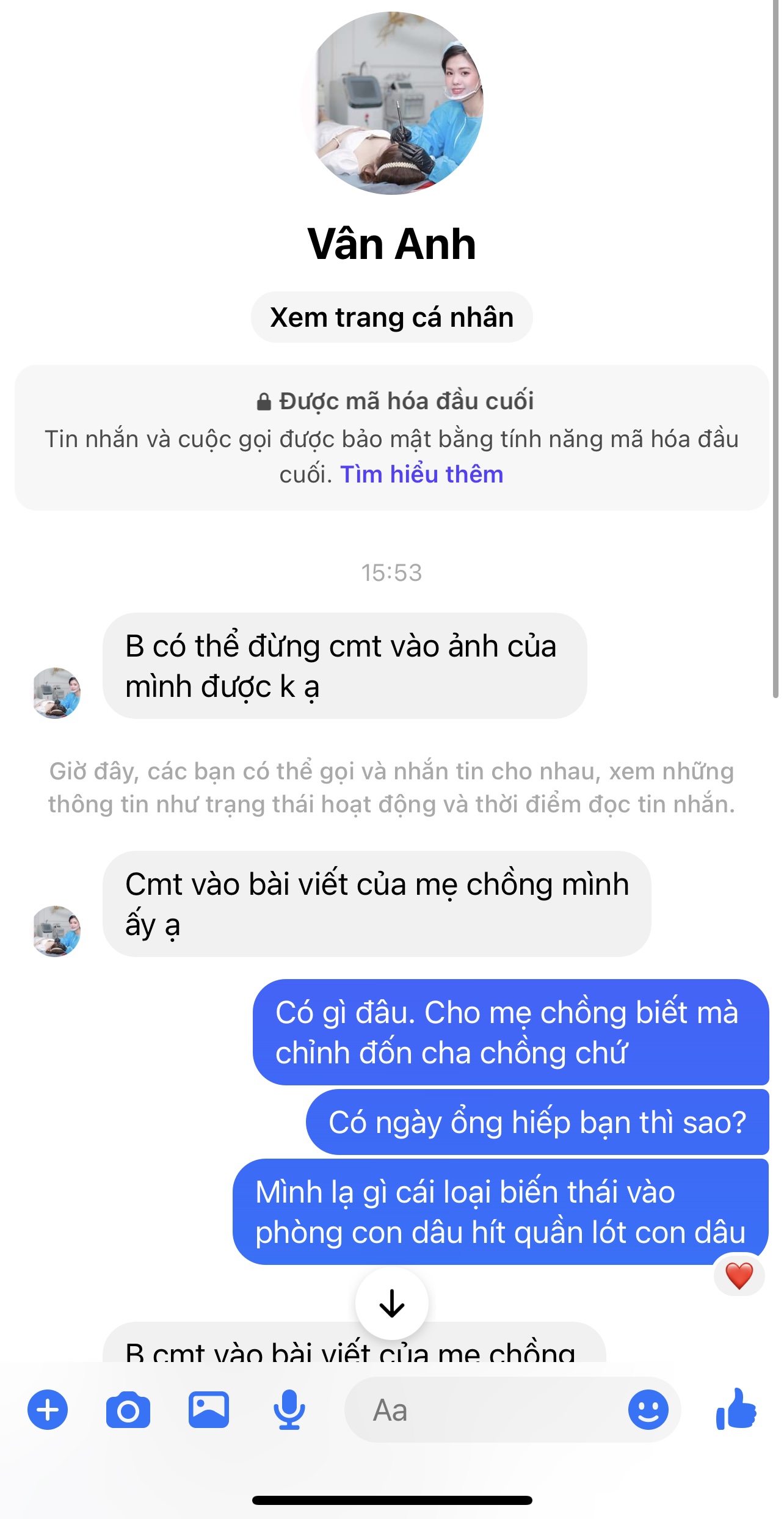Open the Tìm hiểu thêm link
Viewport: 784px width, 1519px height.
[421, 475]
